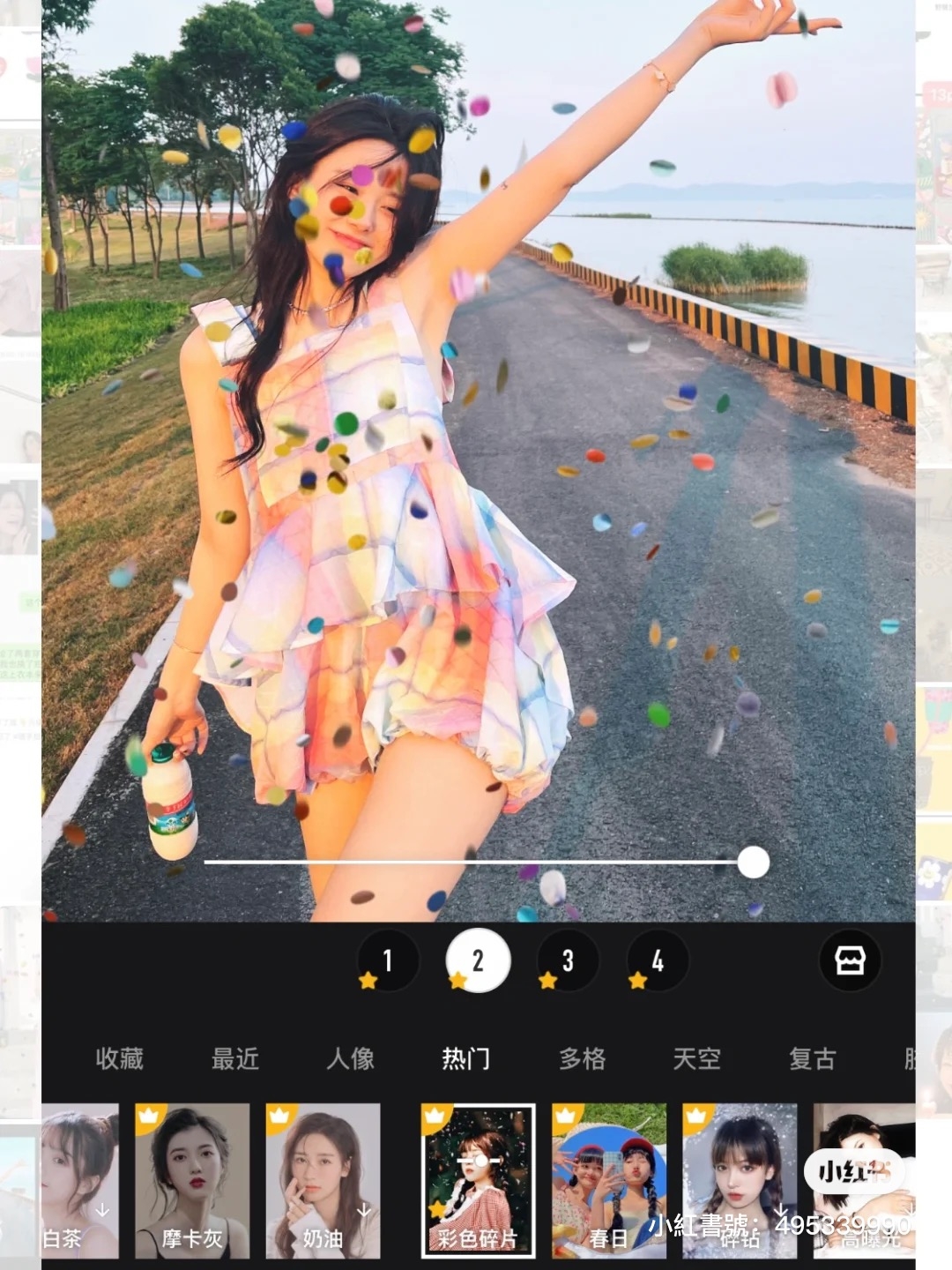Select filter variant 1
Viewport: 952px width, 1270px height.
tap(387, 960)
